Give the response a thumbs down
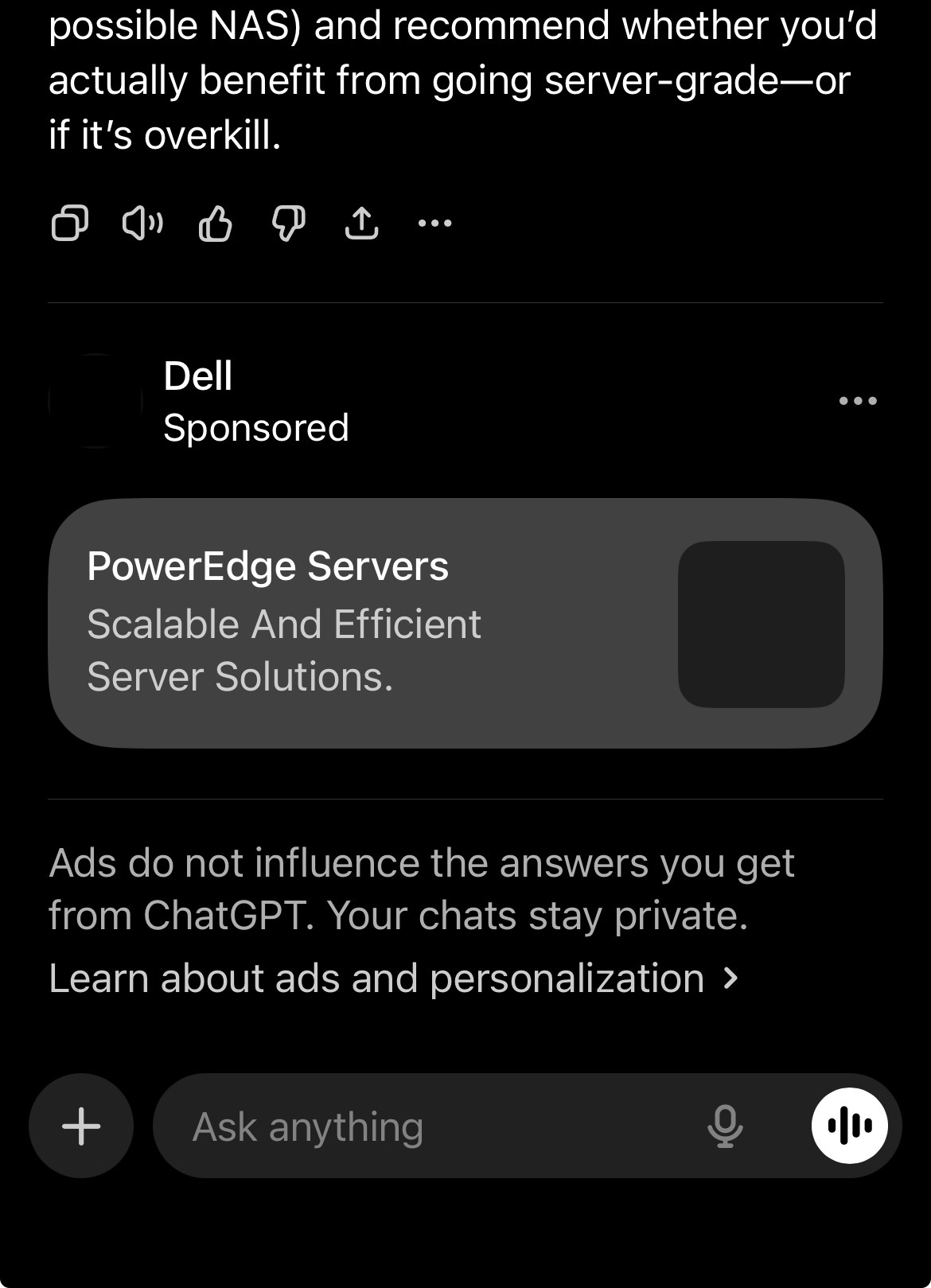The height and width of the screenshot is (1288, 931). pos(289,223)
